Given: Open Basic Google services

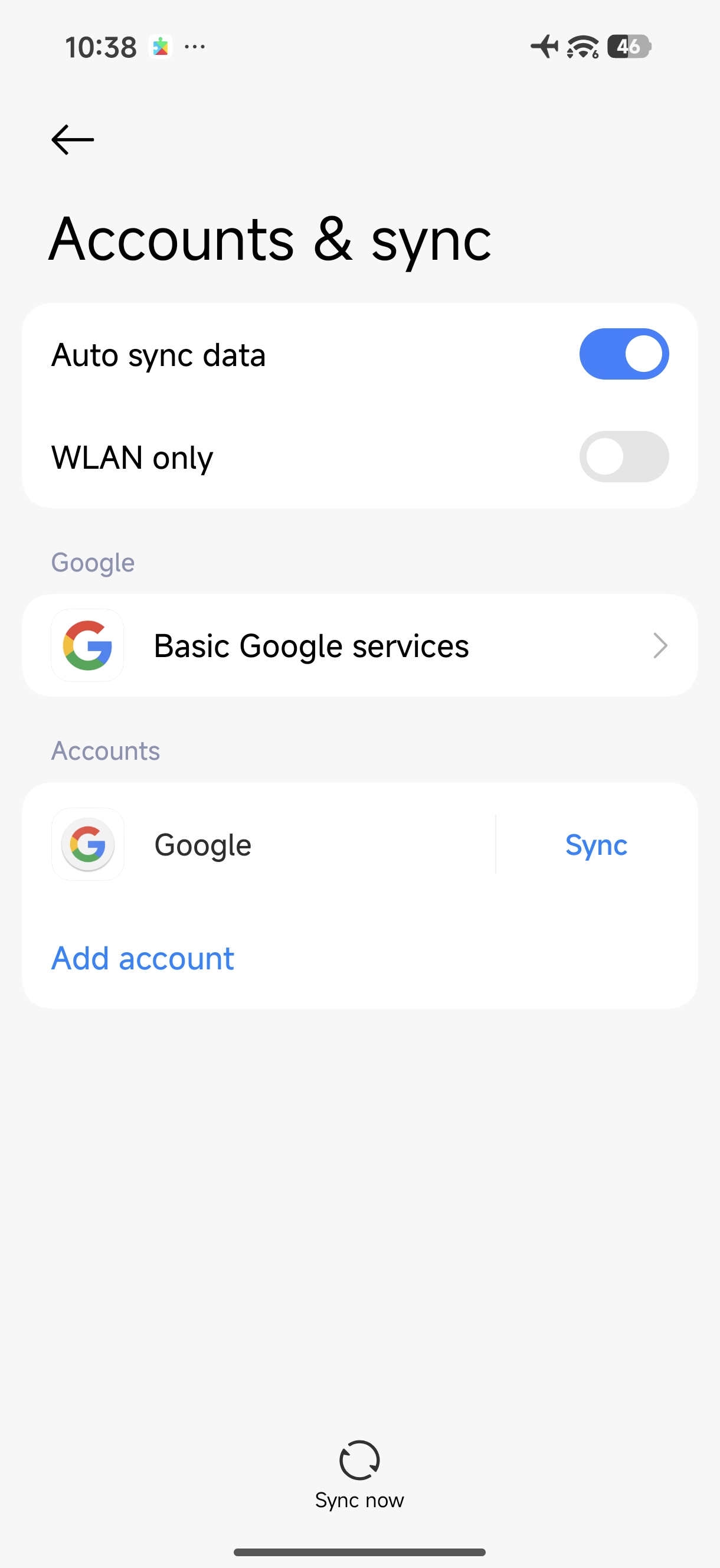Looking at the screenshot, I should (359, 646).
